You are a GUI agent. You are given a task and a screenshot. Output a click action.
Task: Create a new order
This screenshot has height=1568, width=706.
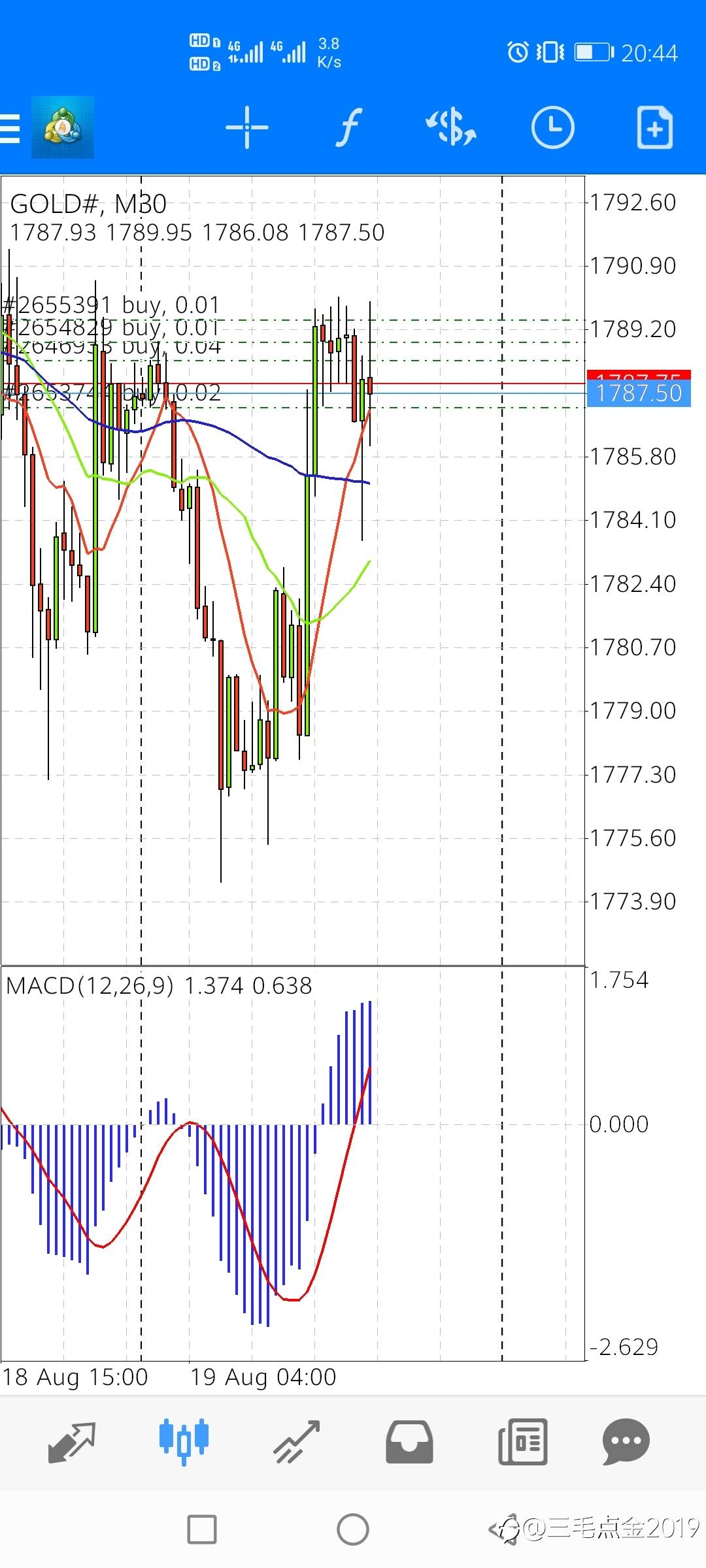tap(654, 127)
